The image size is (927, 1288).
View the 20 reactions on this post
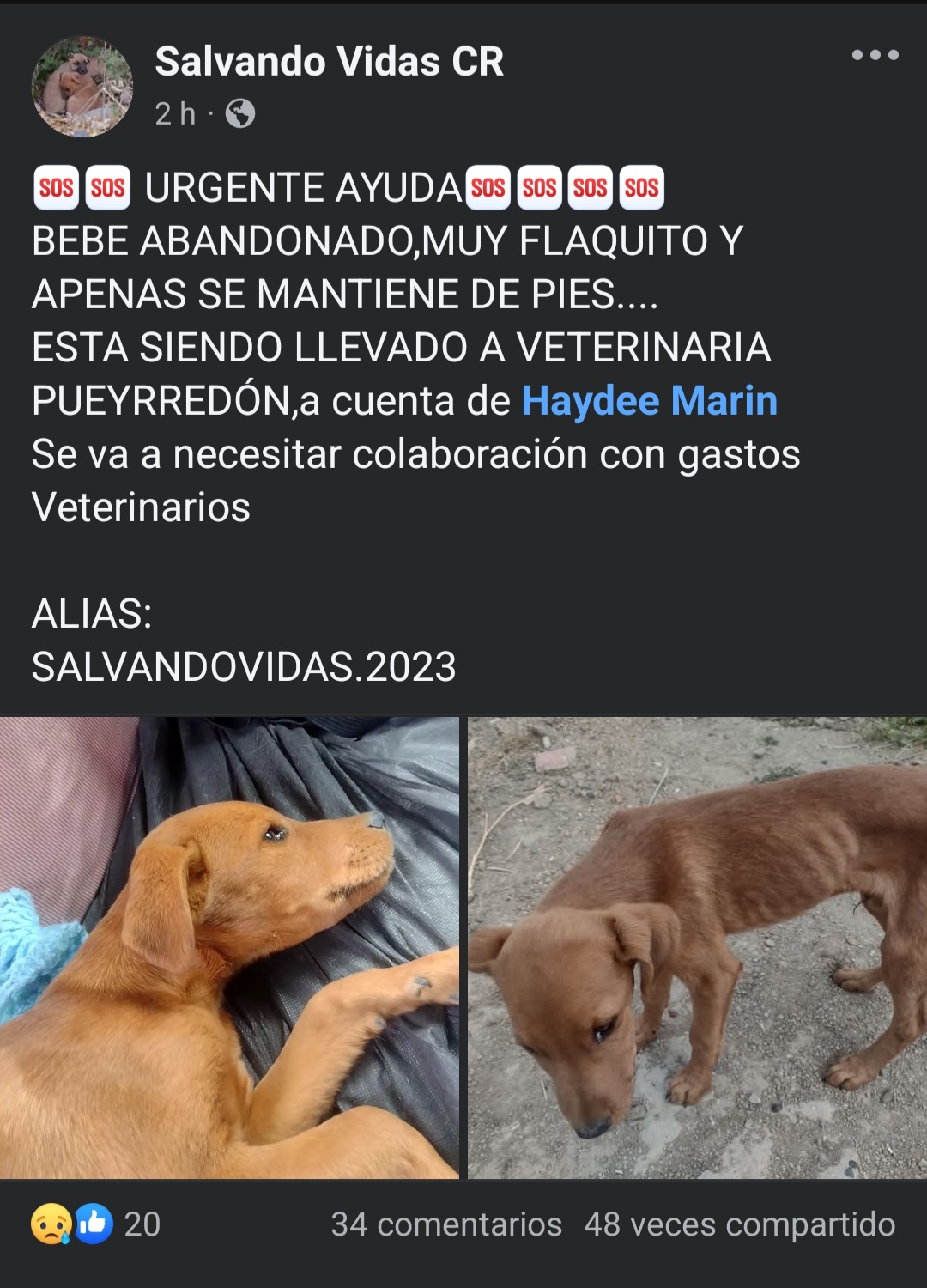pos(96,1224)
